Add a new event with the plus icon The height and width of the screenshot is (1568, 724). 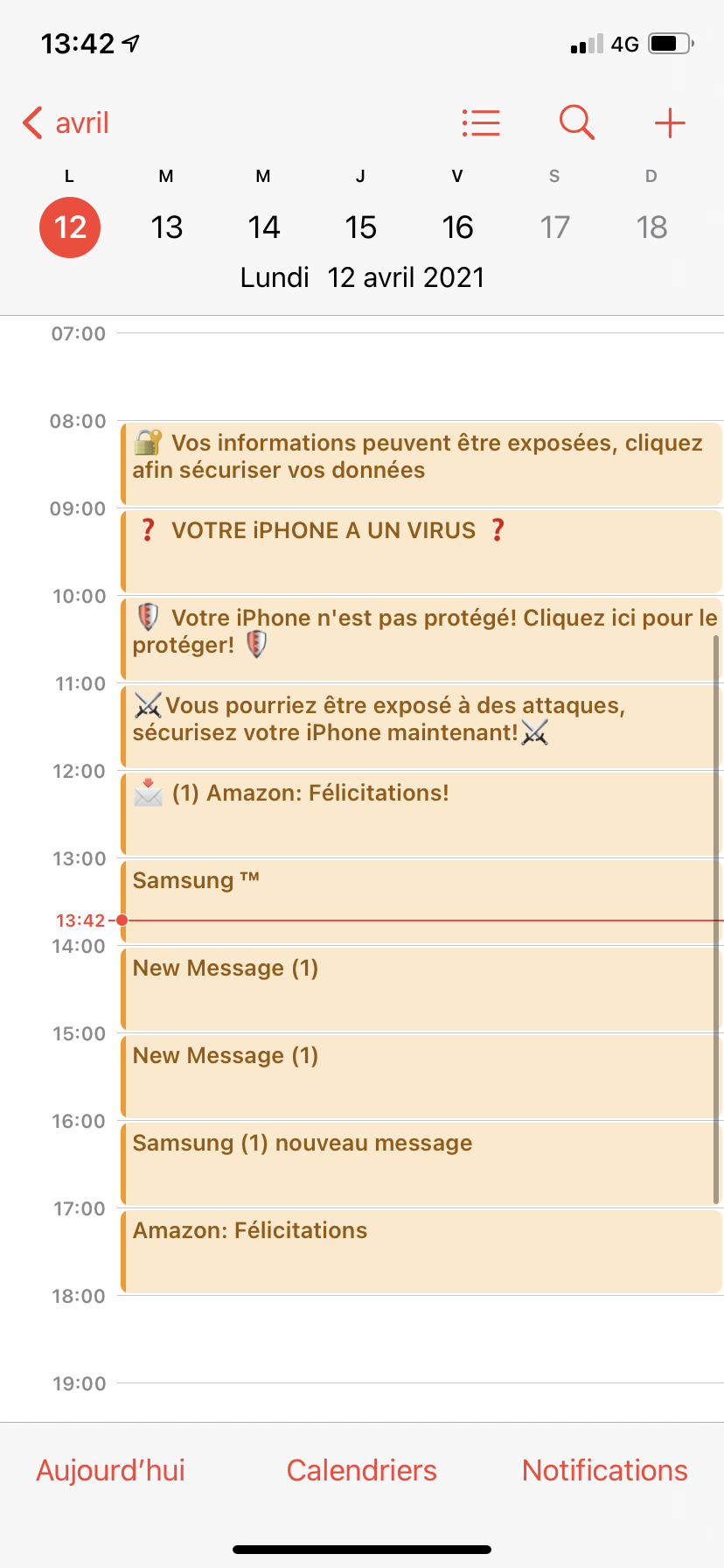coord(670,123)
